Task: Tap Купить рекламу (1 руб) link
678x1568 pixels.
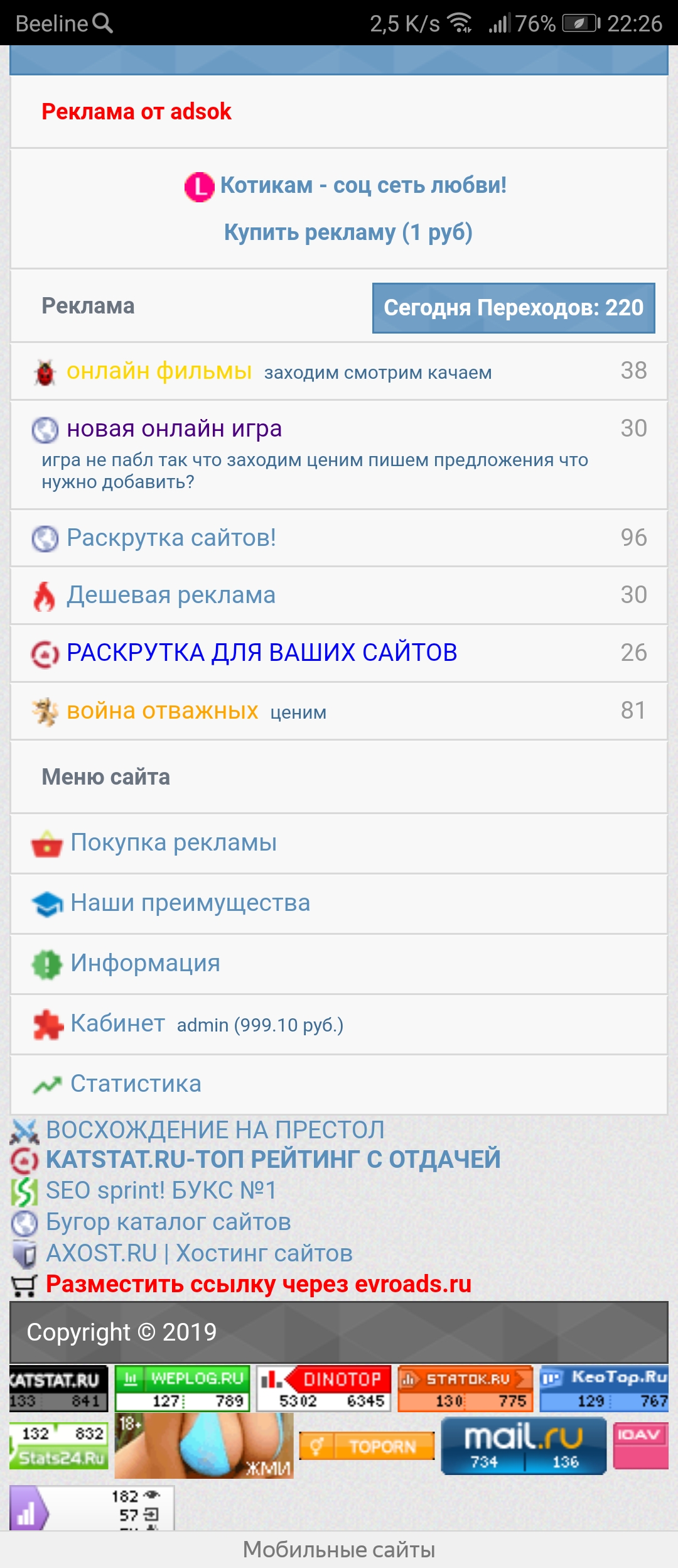Action: 348,232
